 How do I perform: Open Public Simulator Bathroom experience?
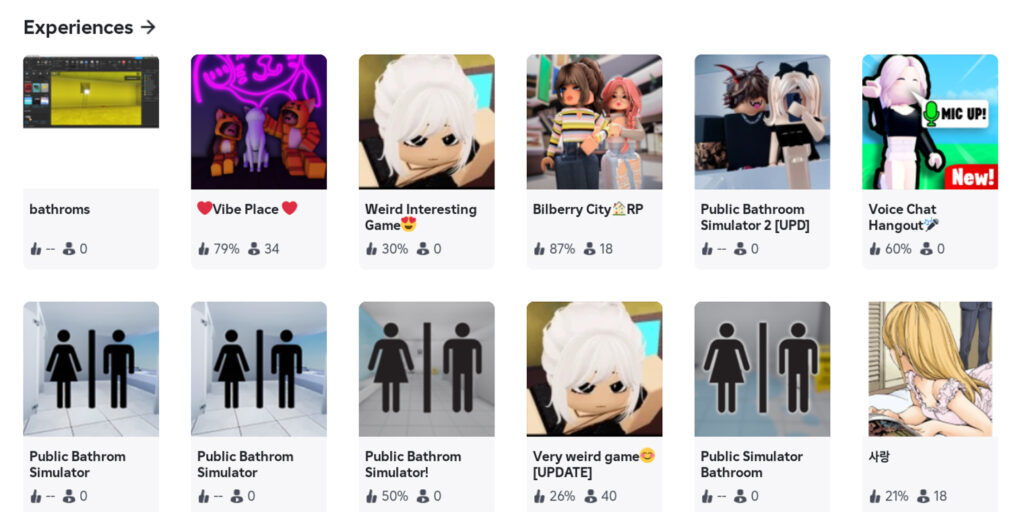[762, 369]
